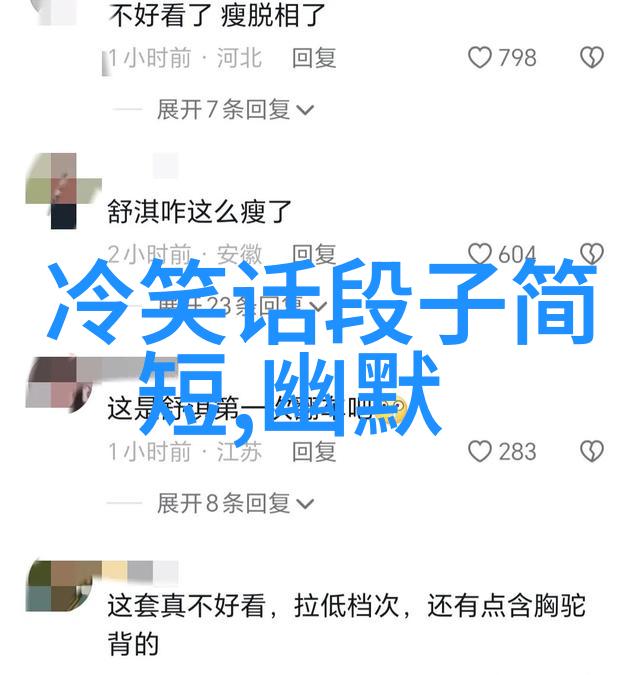This screenshot has height=675, width=640.
Task: Expand 展开7条回复
Action: pos(235,109)
